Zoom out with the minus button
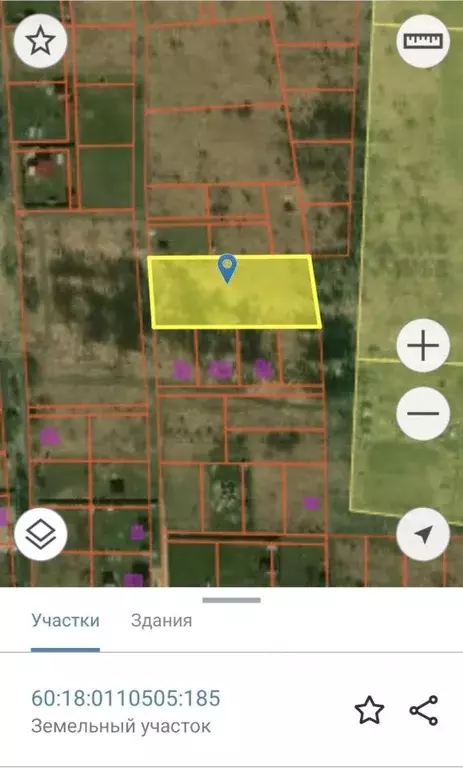Viewport: 463px width, 768px height. click(423, 413)
